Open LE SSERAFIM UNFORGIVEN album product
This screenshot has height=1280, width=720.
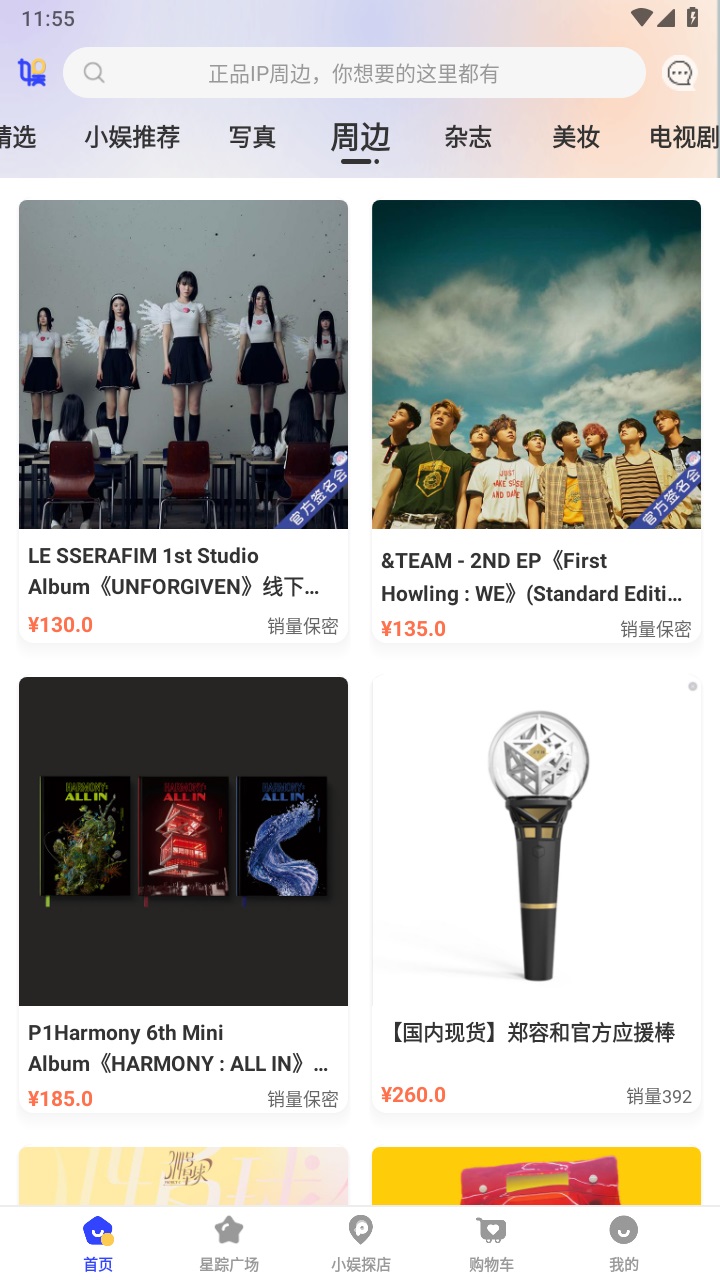[183, 420]
